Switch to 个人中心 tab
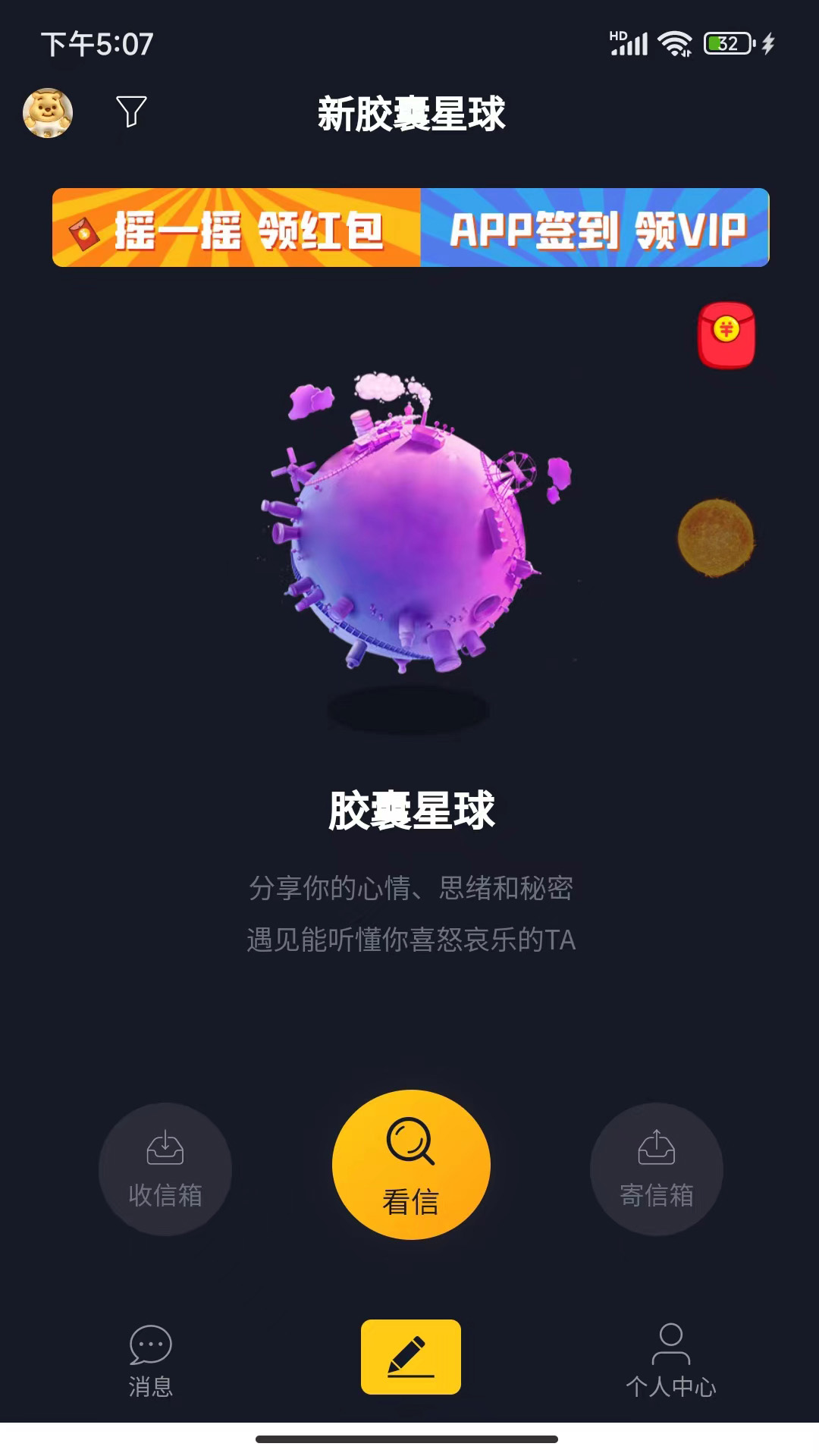The height and width of the screenshot is (1456, 819). [670, 1360]
